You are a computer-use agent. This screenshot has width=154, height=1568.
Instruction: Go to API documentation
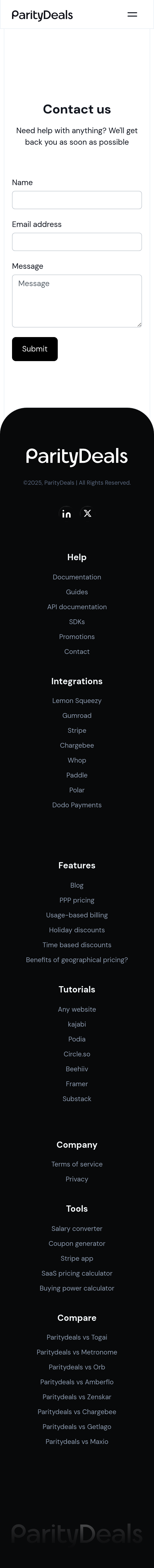click(77, 607)
